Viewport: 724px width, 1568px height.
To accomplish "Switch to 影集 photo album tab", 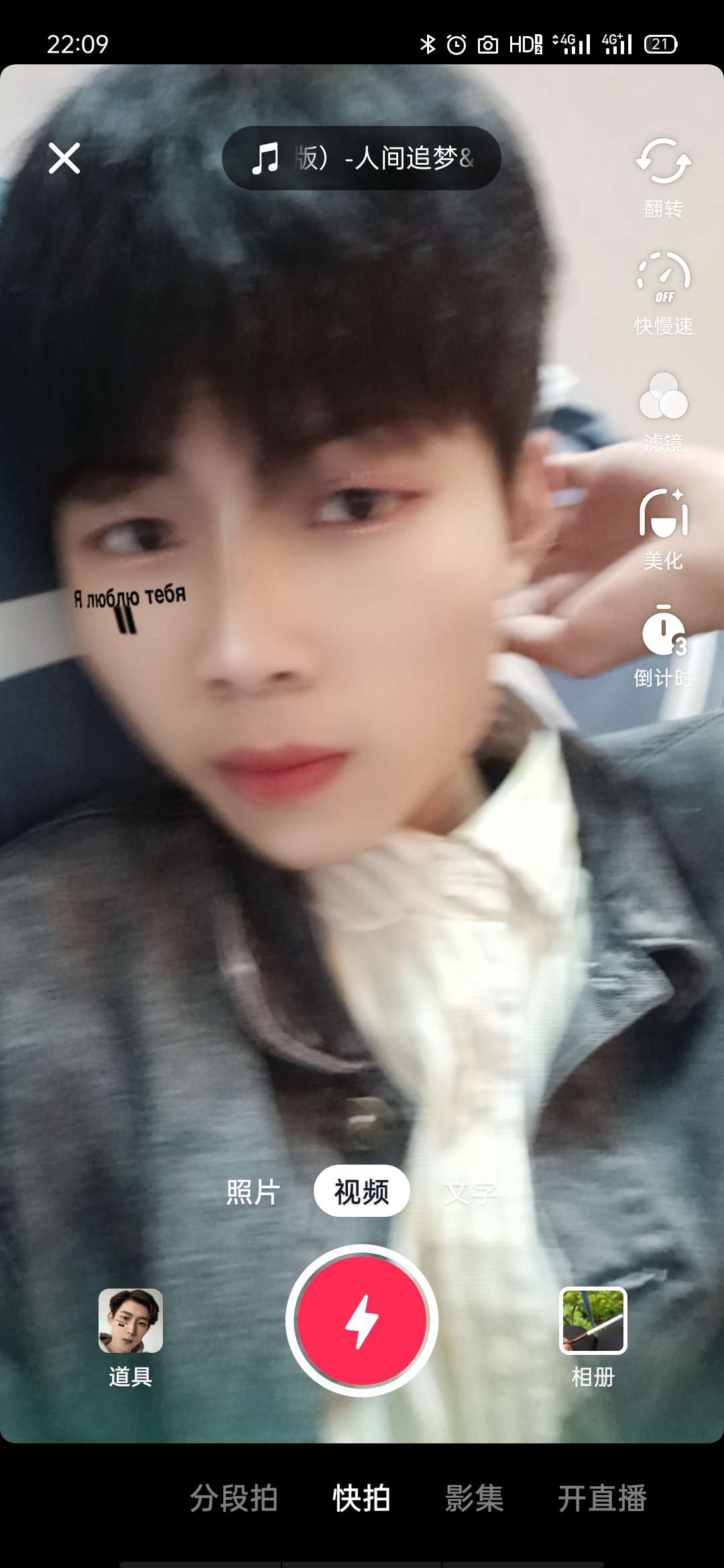I will (x=474, y=1498).
